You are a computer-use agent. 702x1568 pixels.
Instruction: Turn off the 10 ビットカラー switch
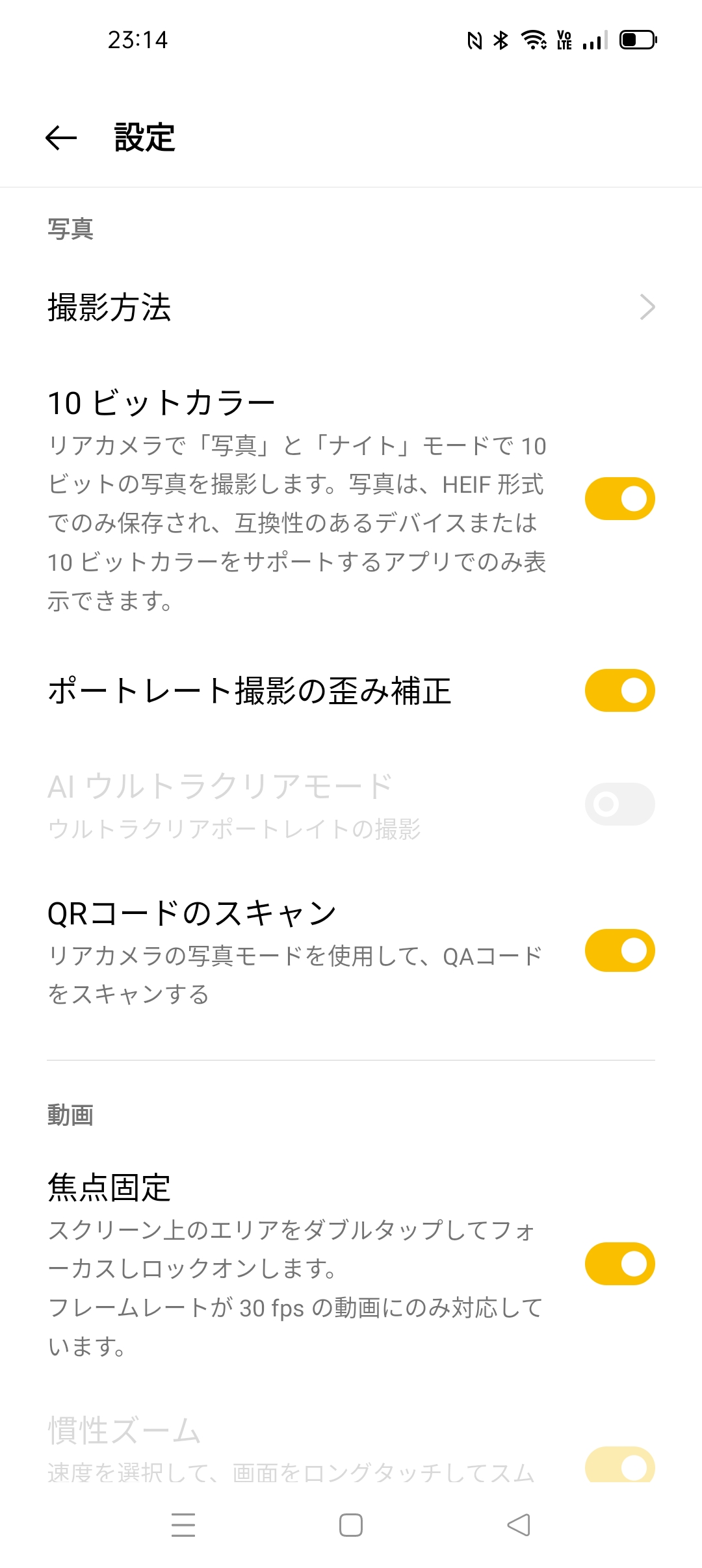tap(619, 499)
